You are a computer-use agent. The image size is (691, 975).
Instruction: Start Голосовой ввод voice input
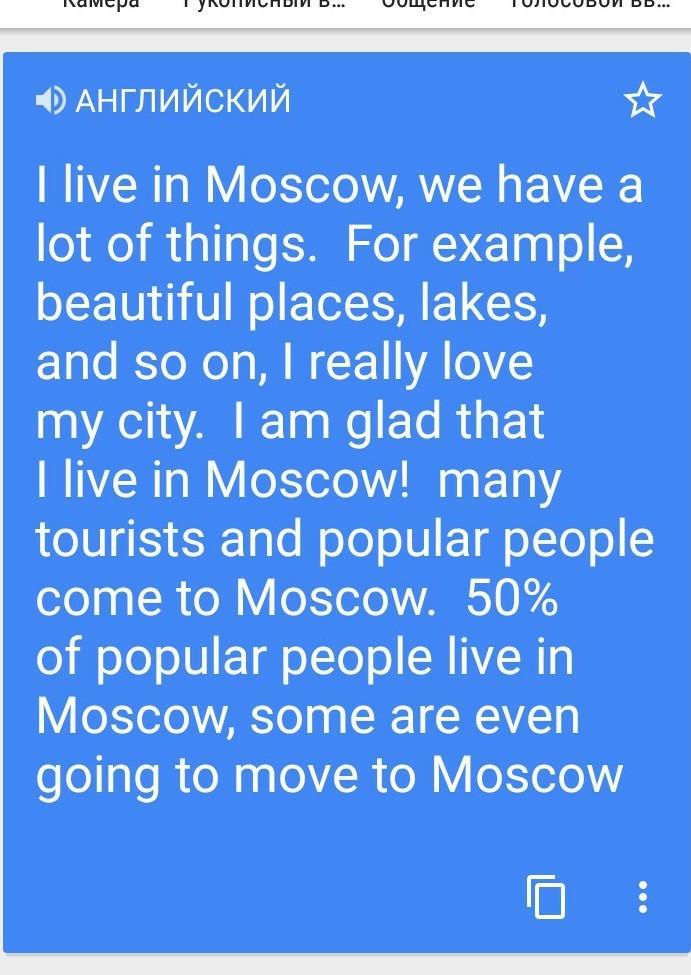(x=590, y=4)
